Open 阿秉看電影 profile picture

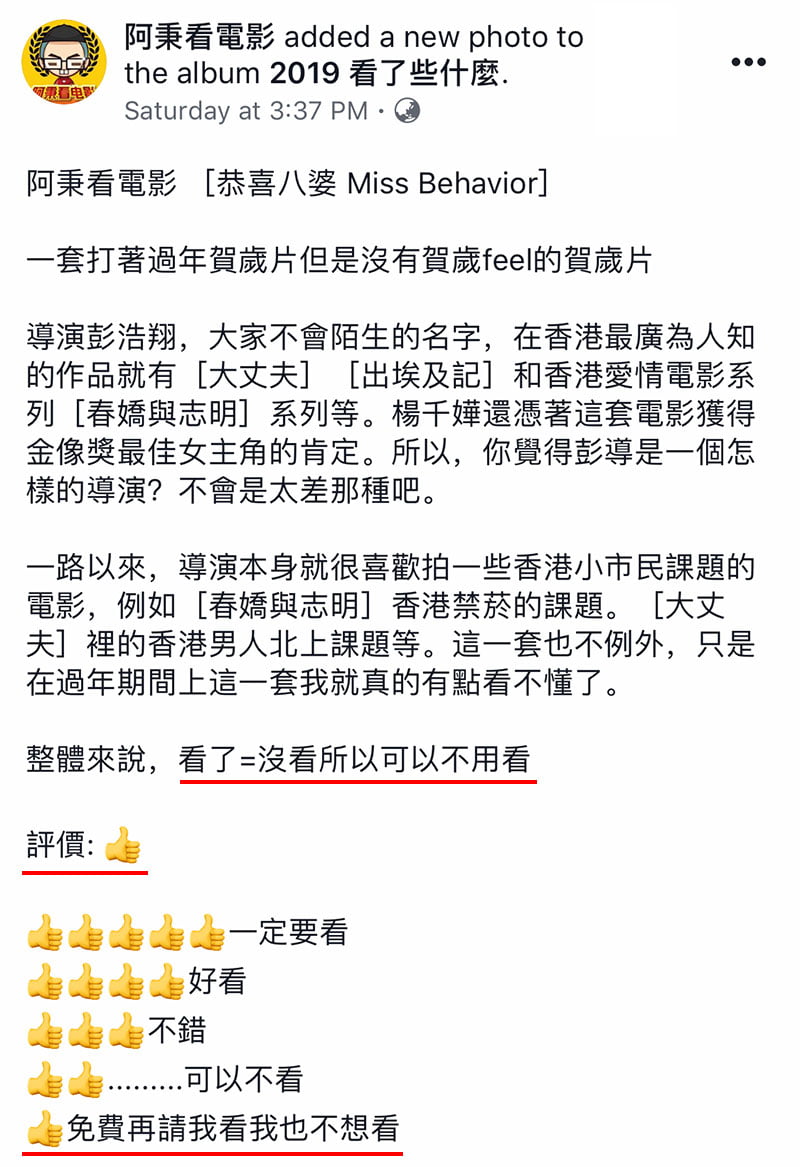click(64, 62)
